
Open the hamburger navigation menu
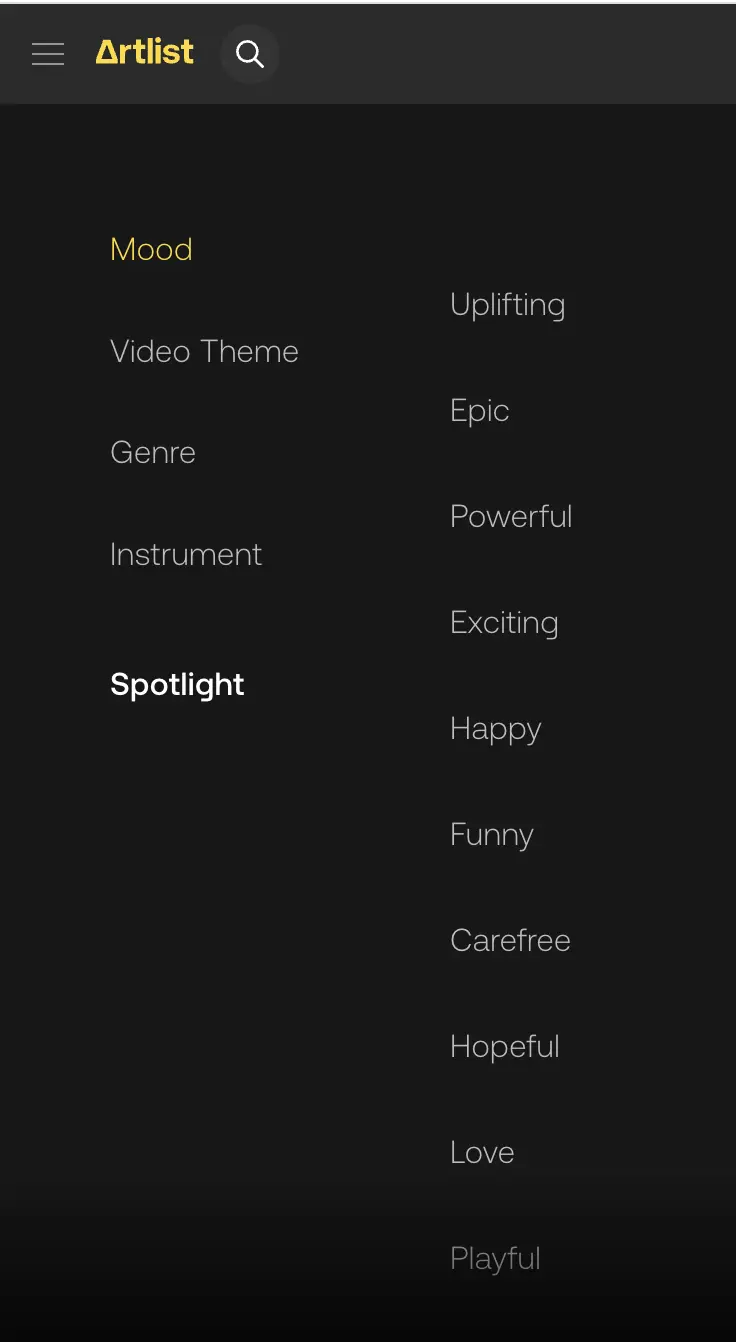[48, 54]
